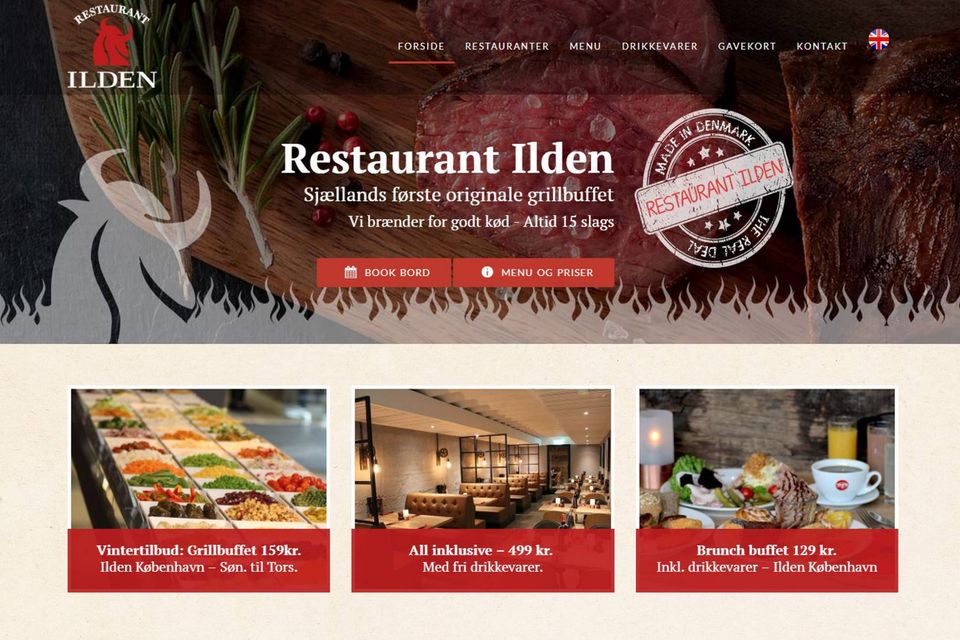Tap the Restaurant Ilden logo to go home
Screen dimensions: 960x640
[x=112, y=48]
